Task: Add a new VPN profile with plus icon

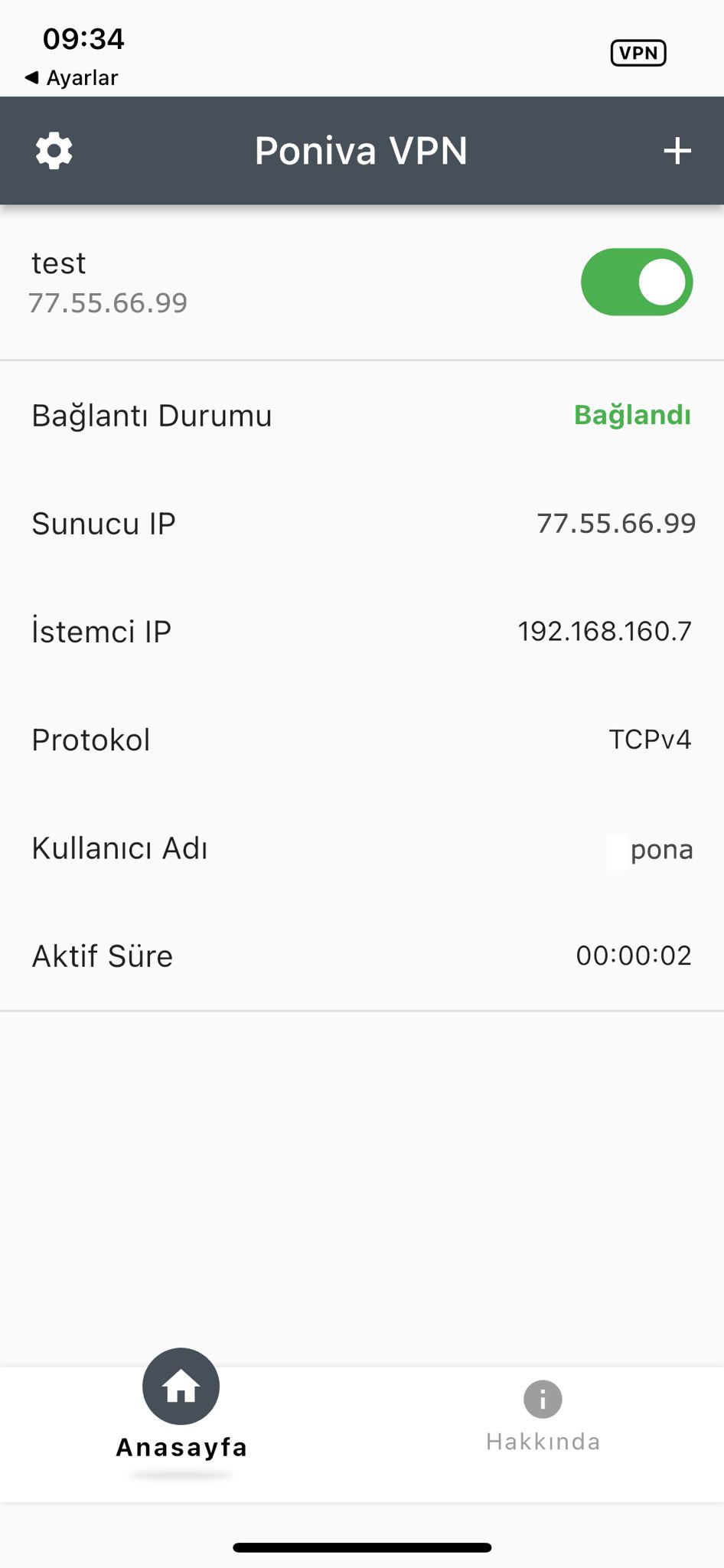Action: 677,151
